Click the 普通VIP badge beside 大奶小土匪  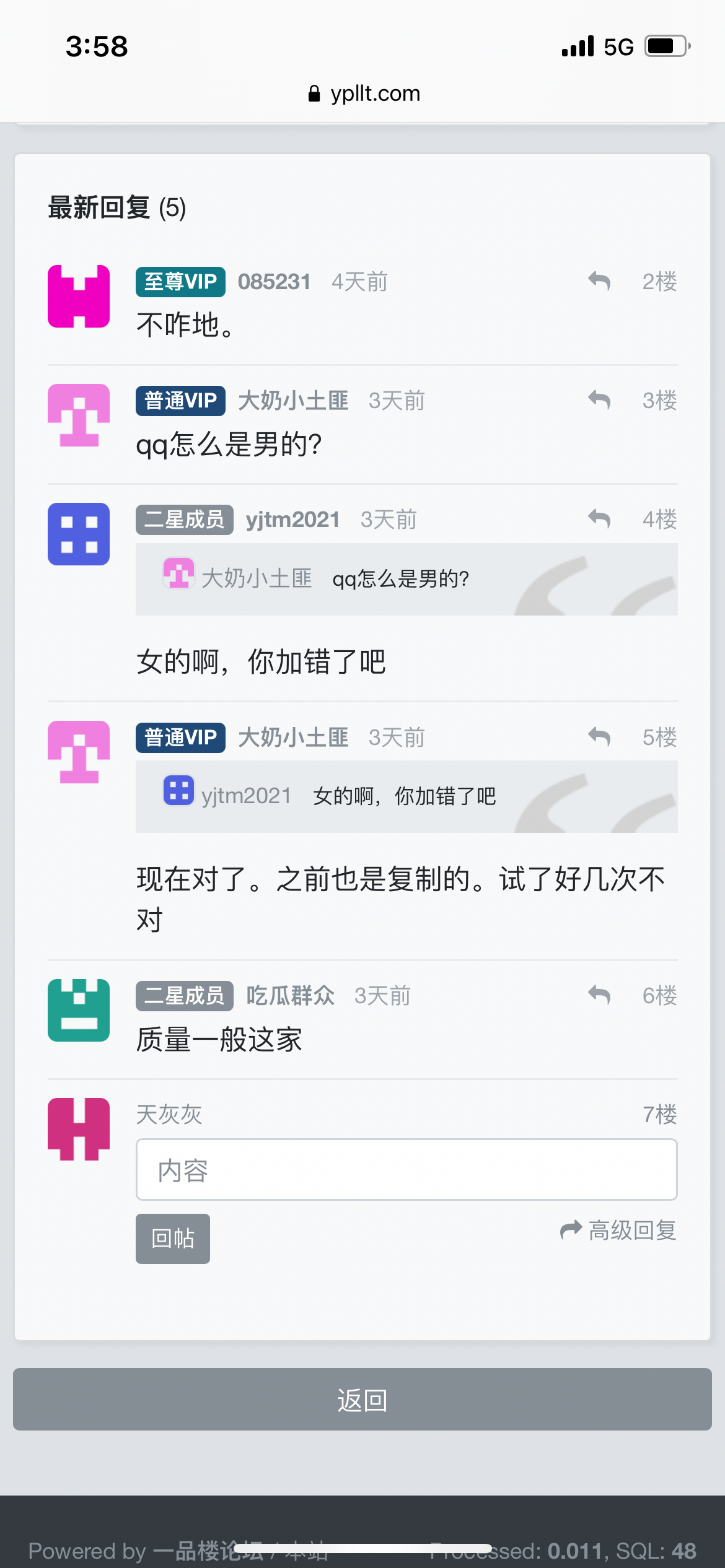point(180,401)
